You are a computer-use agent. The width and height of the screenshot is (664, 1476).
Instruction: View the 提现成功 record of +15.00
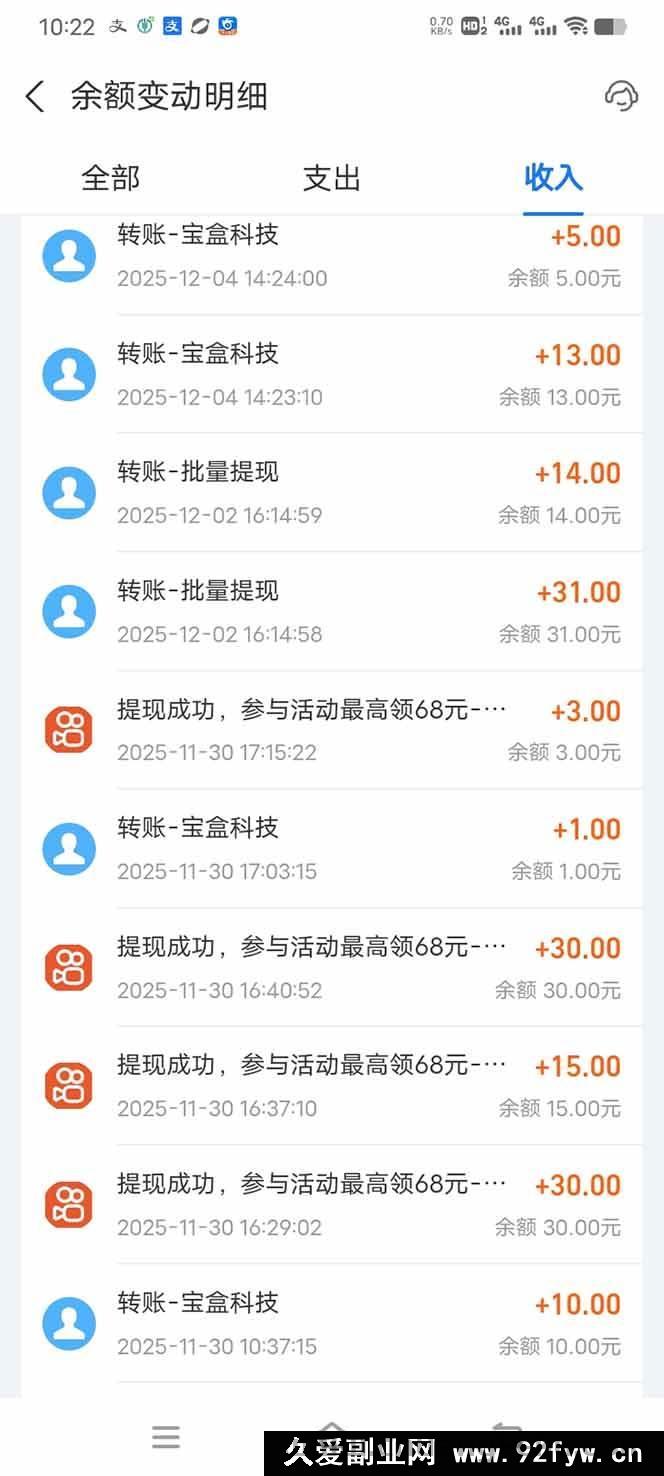point(331,1086)
